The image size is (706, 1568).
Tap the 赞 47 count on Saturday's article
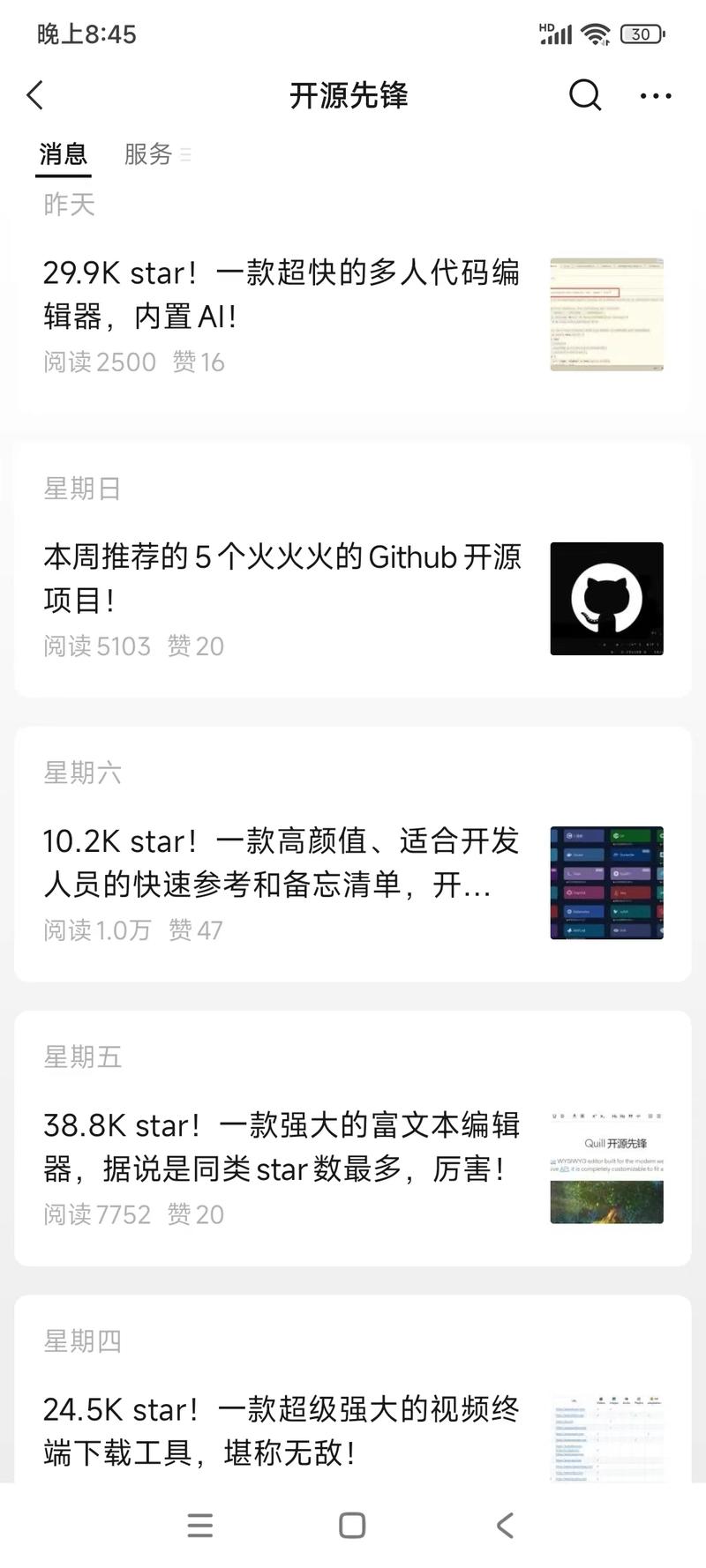[x=196, y=930]
